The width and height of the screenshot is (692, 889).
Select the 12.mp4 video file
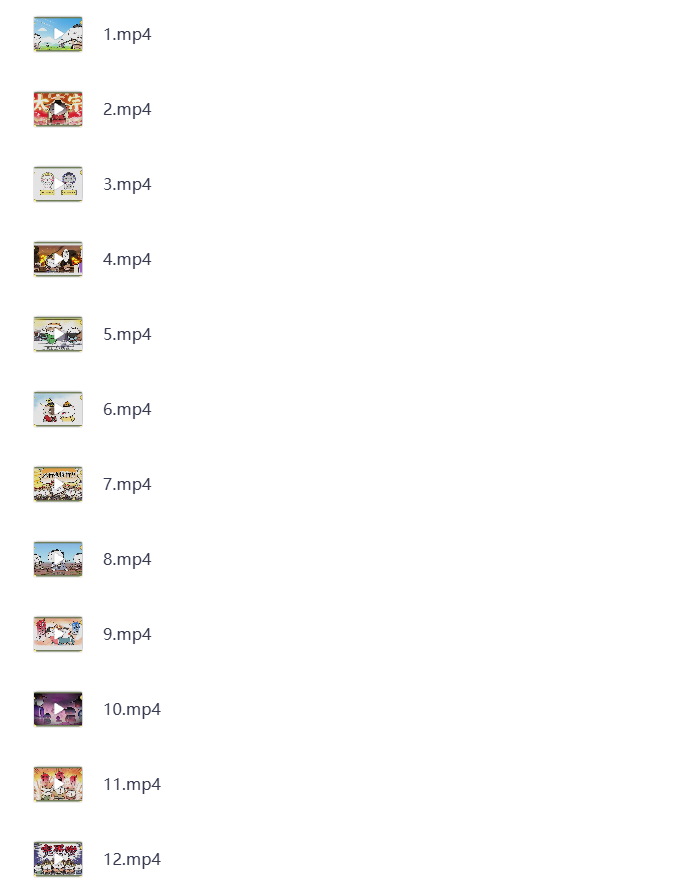click(x=131, y=860)
